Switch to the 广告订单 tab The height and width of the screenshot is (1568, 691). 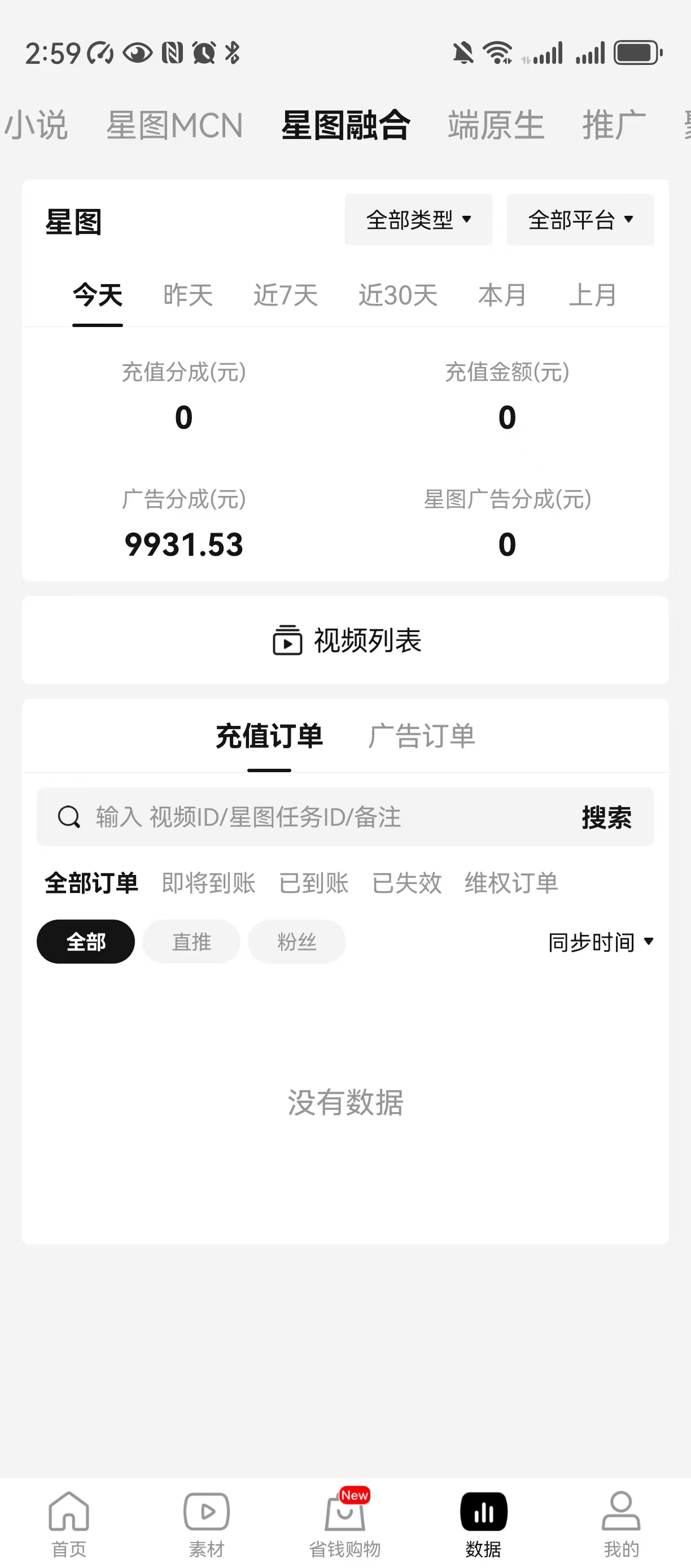(x=421, y=737)
